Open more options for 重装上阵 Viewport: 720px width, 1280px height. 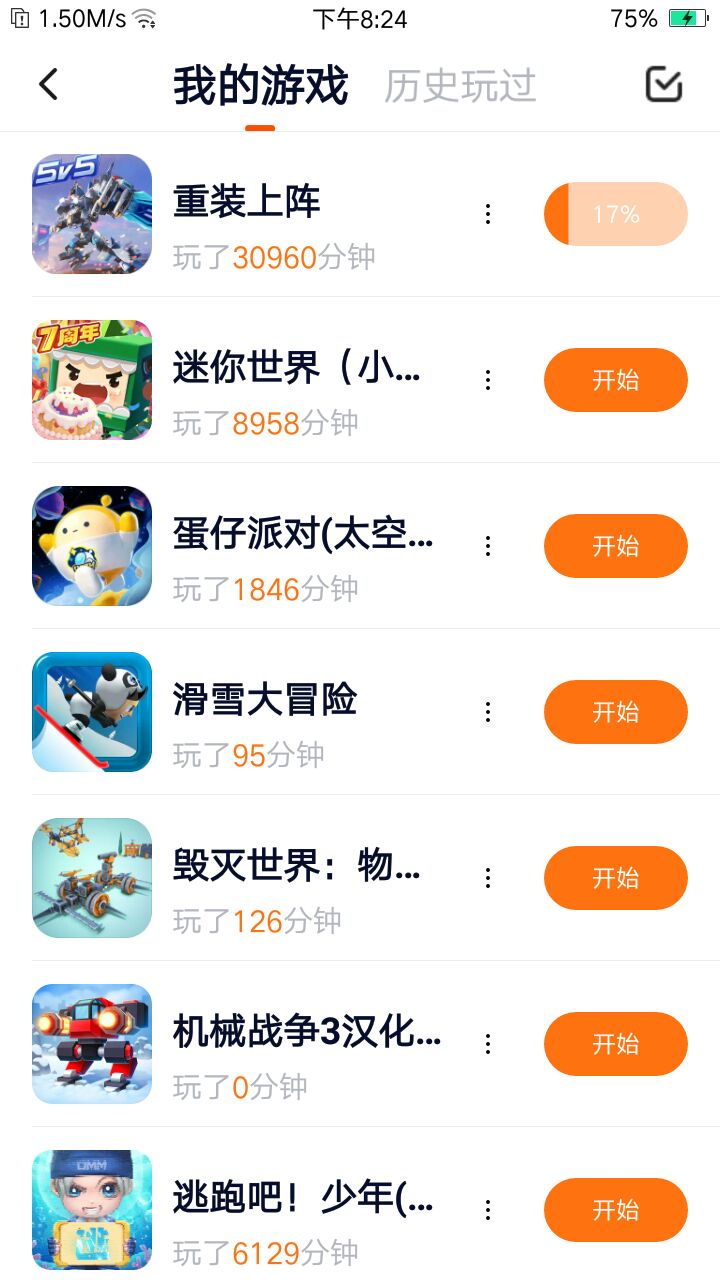point(488,214)
